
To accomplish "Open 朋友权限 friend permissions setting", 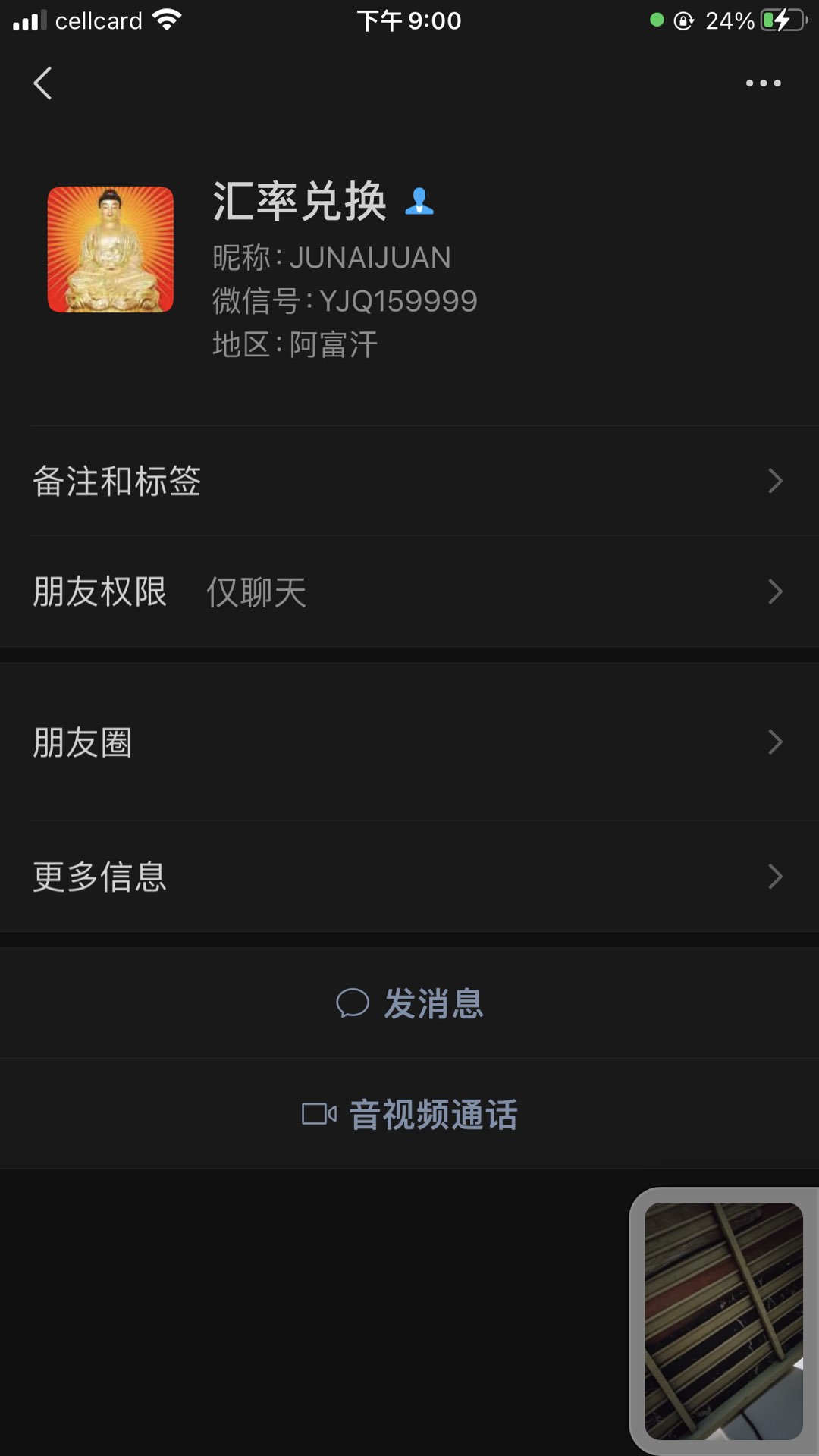I will (x=409, y=591).
